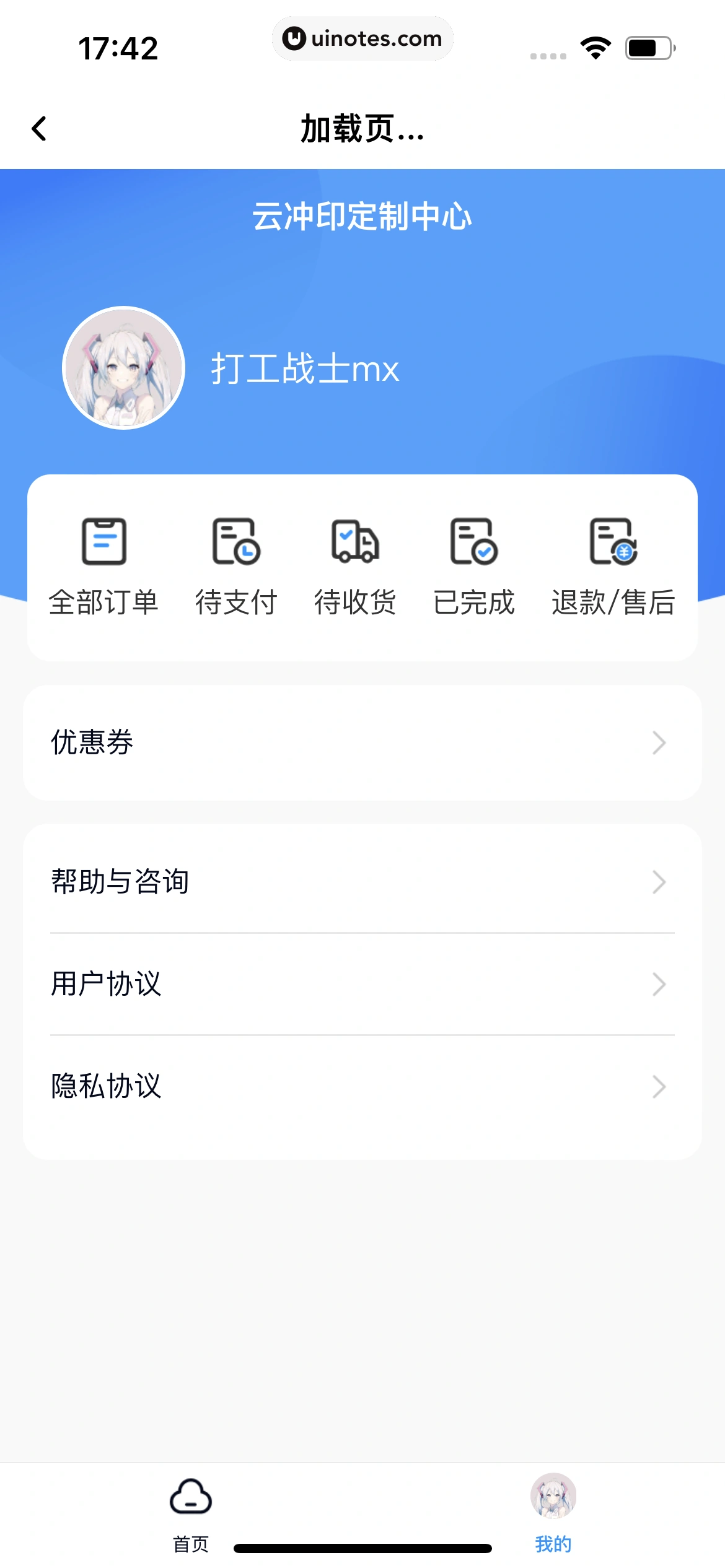Expand the 优惠券 row chevron
The image size is (725, 1568).
click(659, 743)
